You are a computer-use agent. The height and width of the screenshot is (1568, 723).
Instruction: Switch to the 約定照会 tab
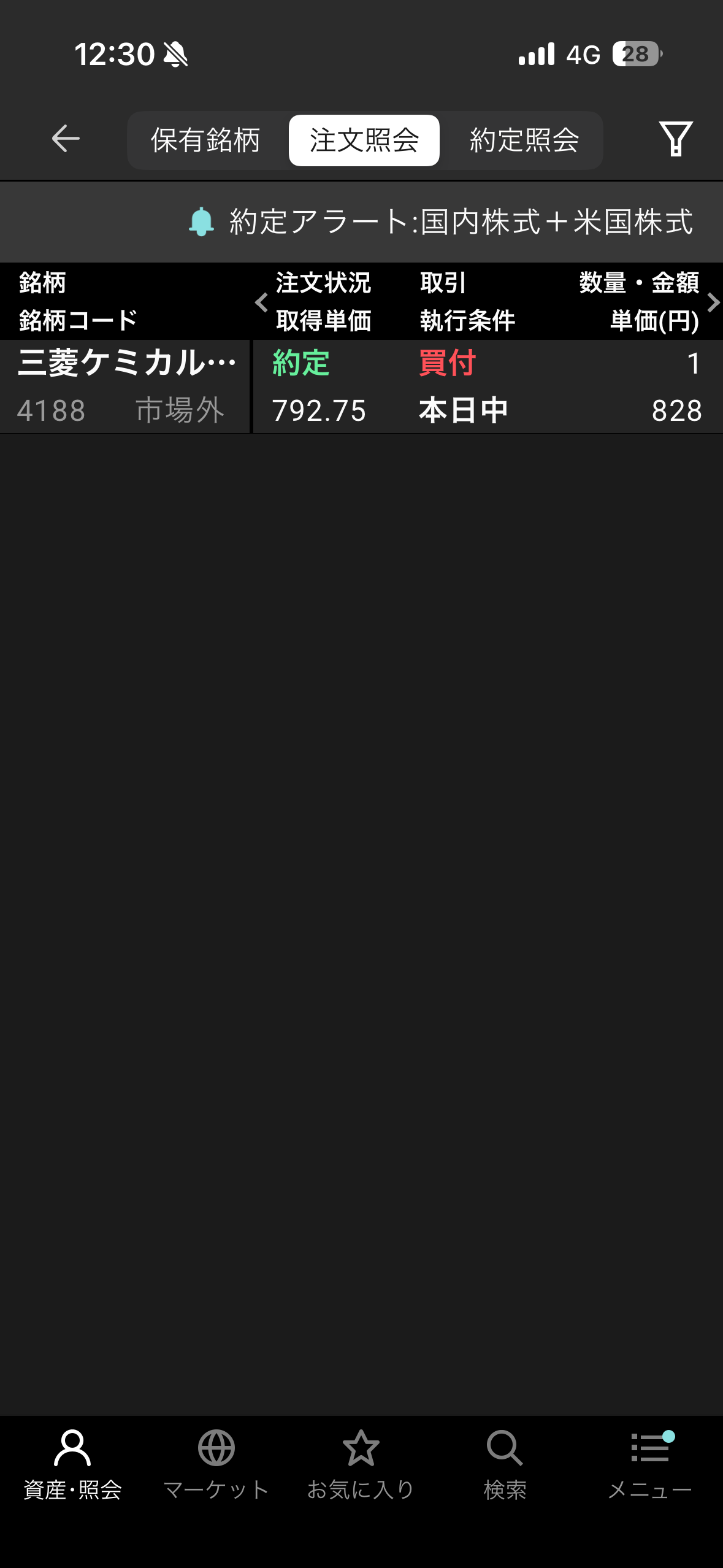tap(524, 140)
